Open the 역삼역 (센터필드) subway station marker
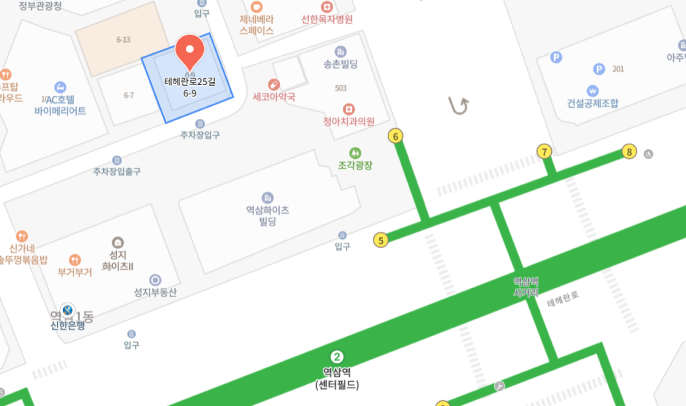This screenshot has width=686, height=406. (337, 357)
